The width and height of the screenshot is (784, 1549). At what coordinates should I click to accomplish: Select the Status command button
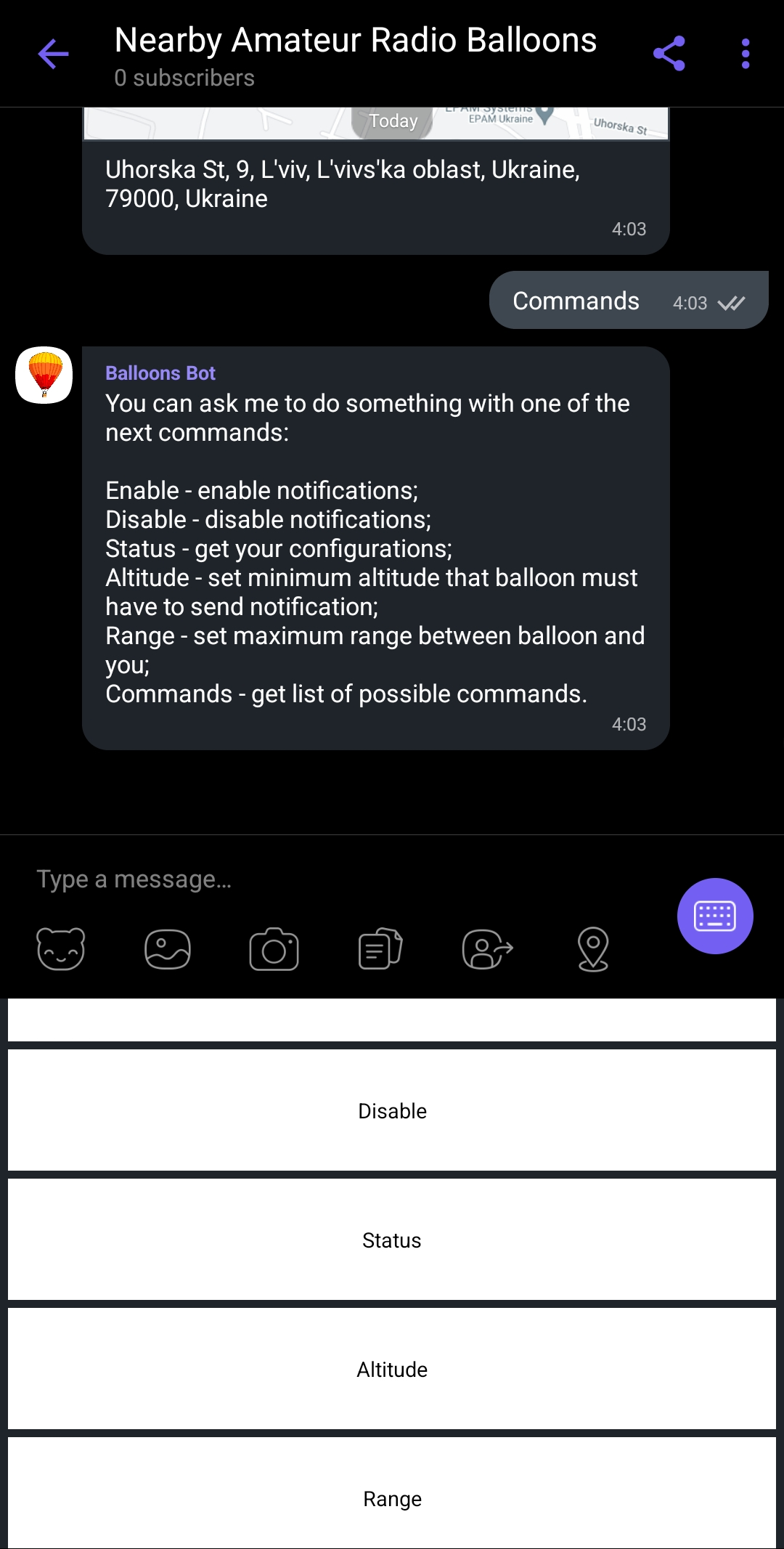pyautogui.click(x=392, y=1239)
